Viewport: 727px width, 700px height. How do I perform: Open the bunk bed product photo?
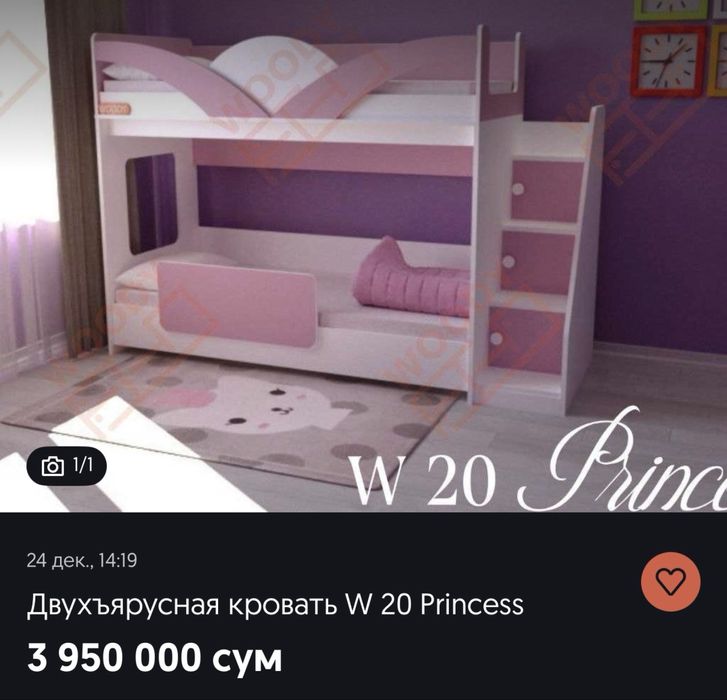(x=363, y=255)
